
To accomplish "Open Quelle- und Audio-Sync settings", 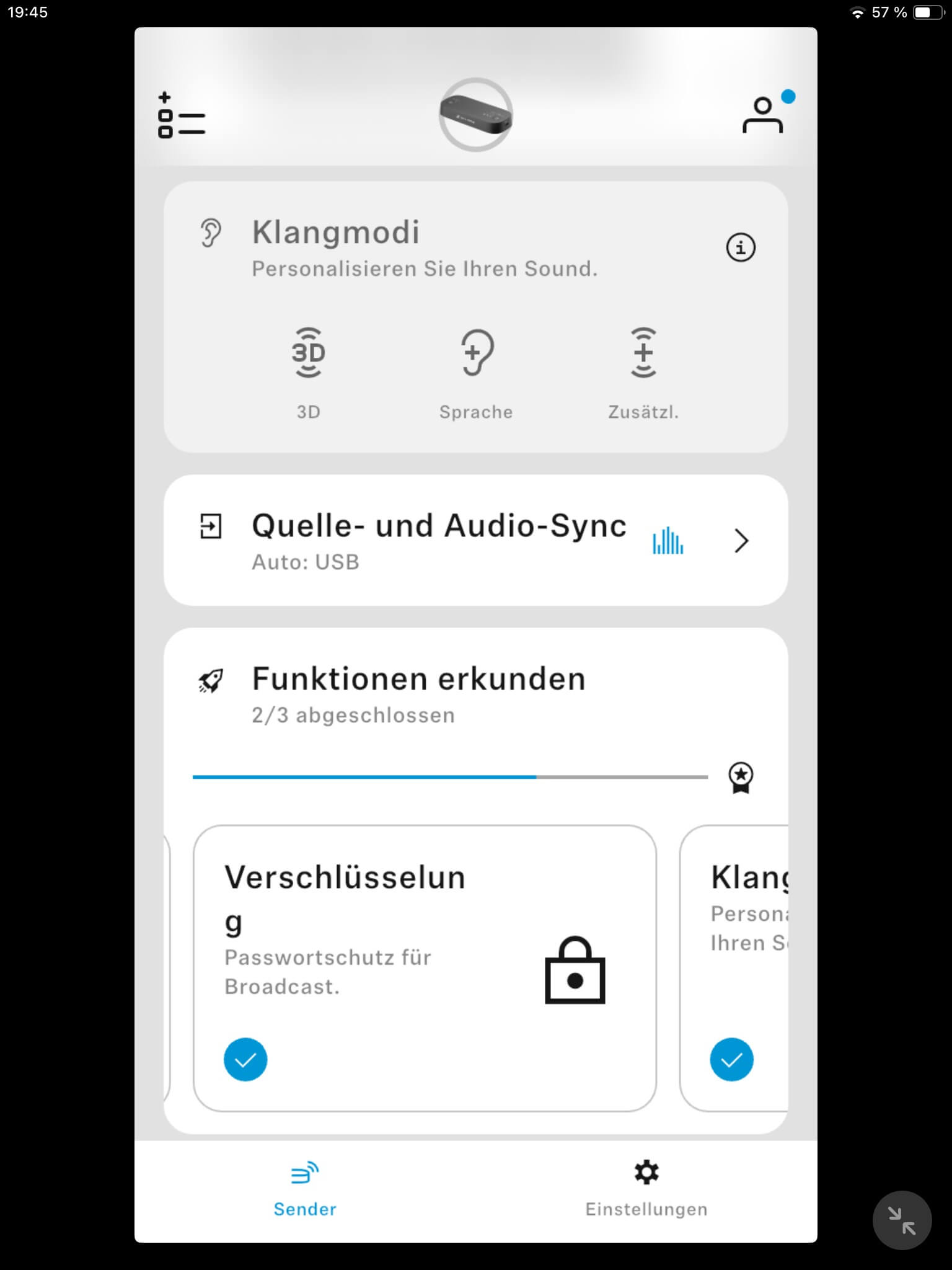I will (x=475, y=541).
